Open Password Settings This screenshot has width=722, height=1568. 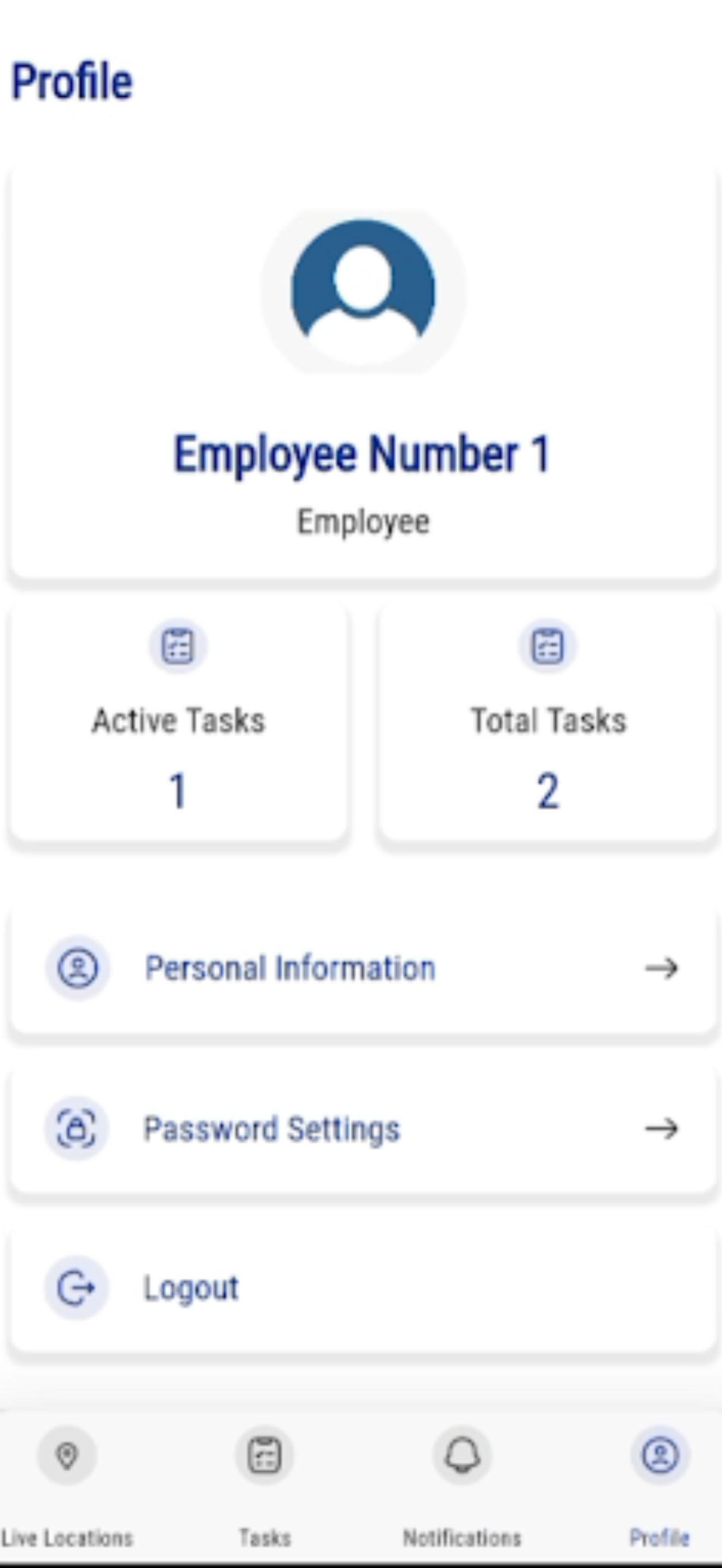[362, 1128]
